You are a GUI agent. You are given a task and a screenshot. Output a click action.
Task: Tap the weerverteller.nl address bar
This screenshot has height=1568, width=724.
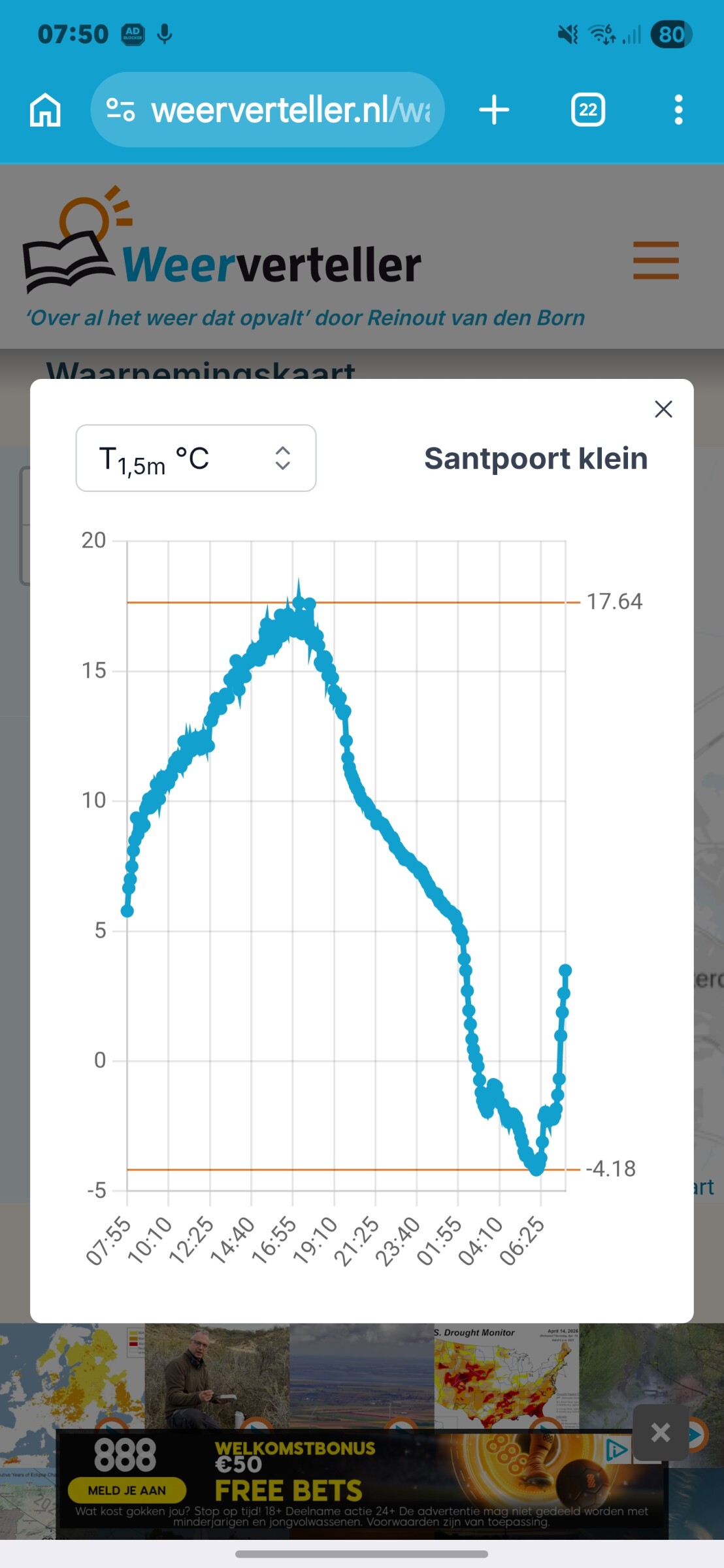(x=268, y=110)
